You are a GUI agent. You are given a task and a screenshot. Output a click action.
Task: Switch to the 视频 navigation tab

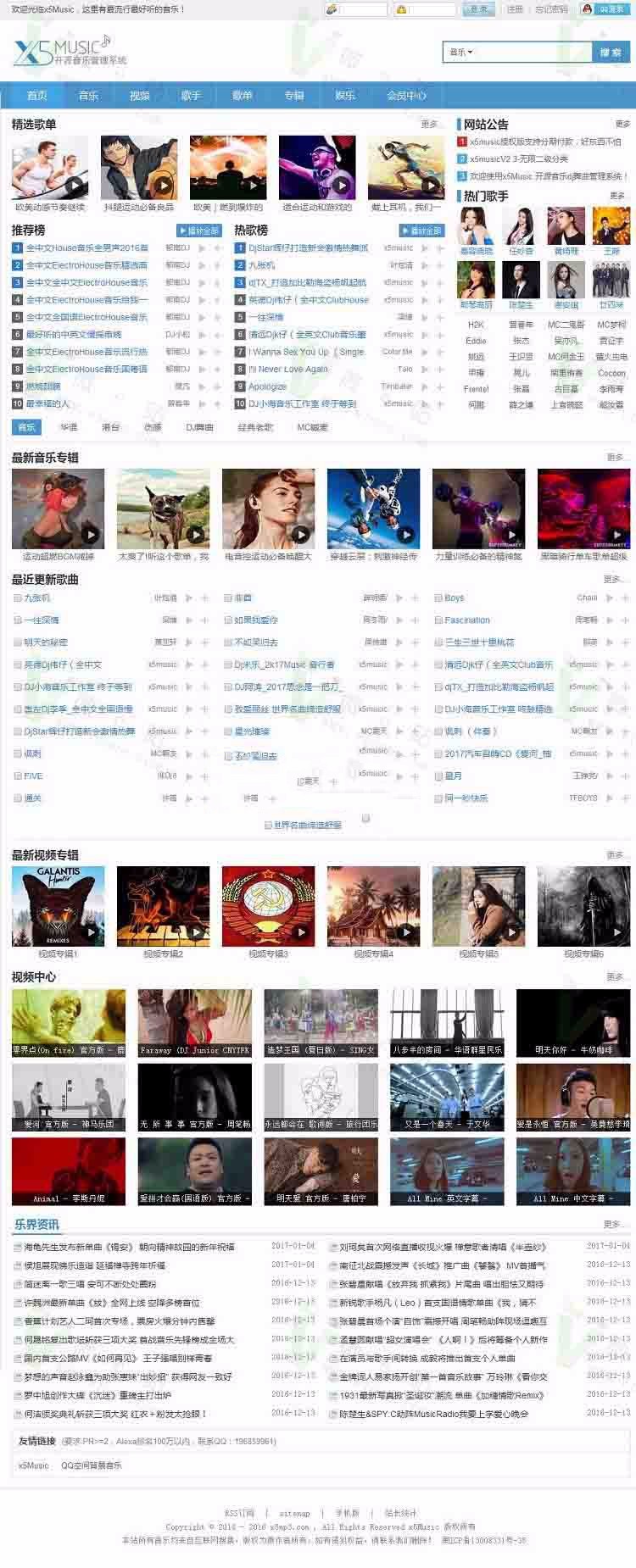[x=140, y=95]
